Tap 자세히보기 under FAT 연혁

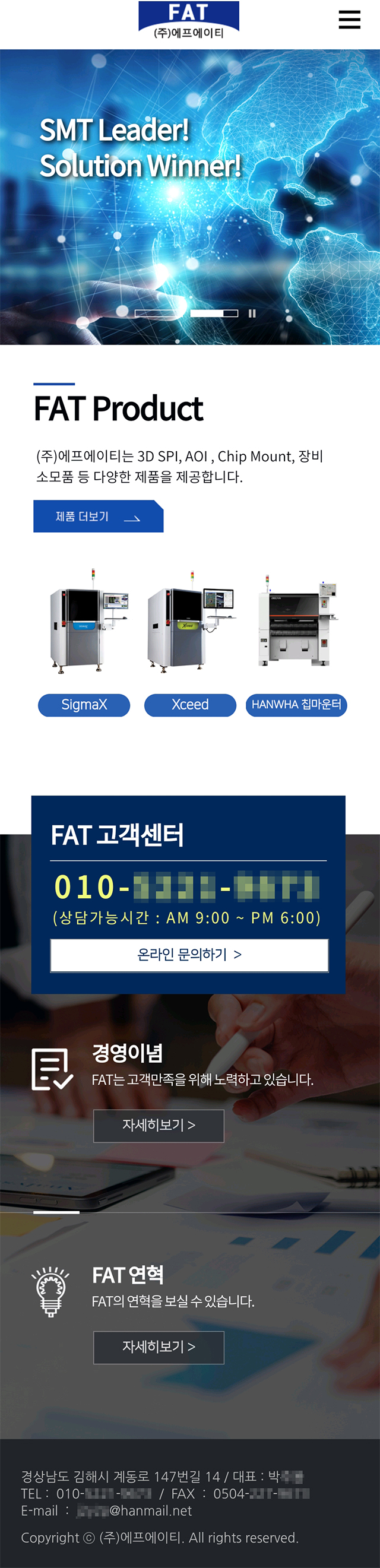click(159, 1347)
